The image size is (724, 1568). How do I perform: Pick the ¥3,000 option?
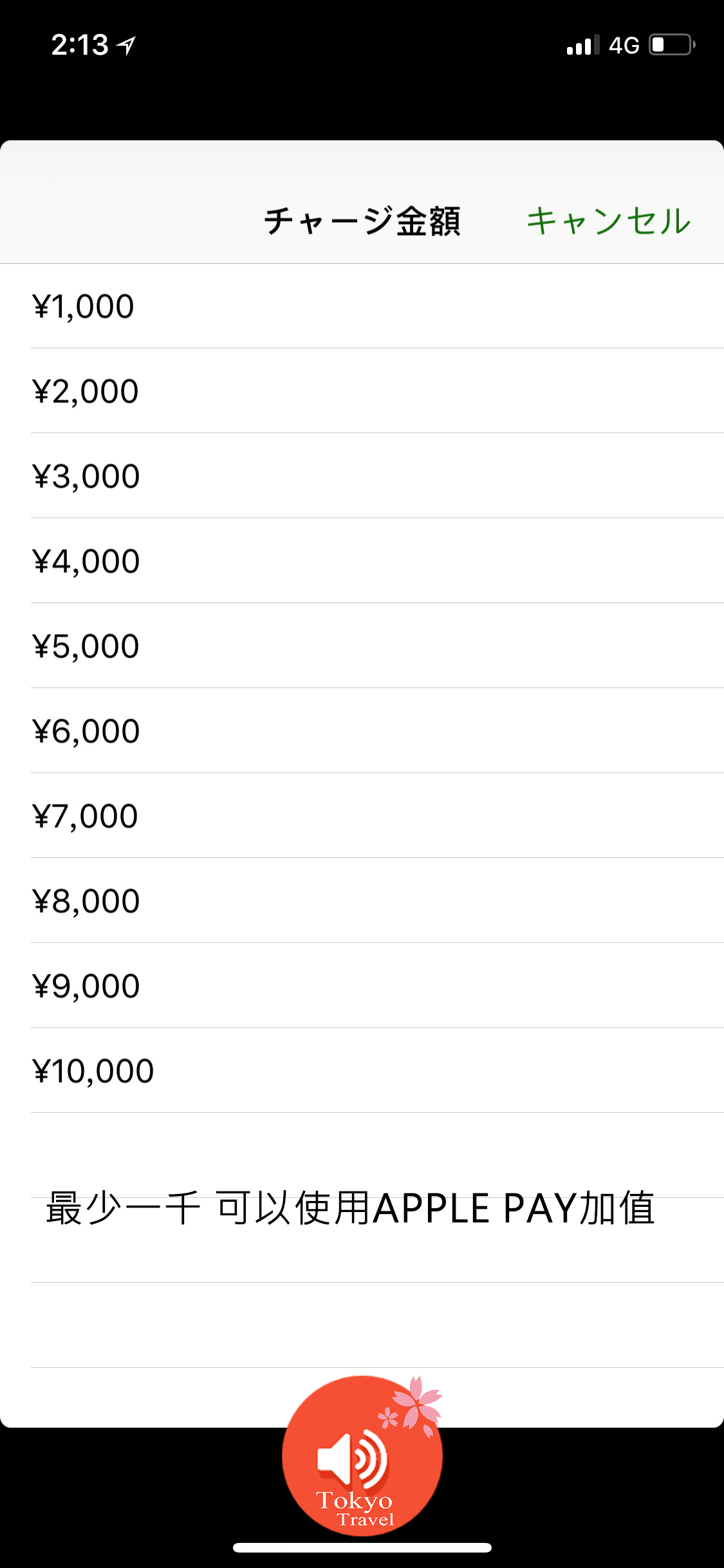coord(362,476)
